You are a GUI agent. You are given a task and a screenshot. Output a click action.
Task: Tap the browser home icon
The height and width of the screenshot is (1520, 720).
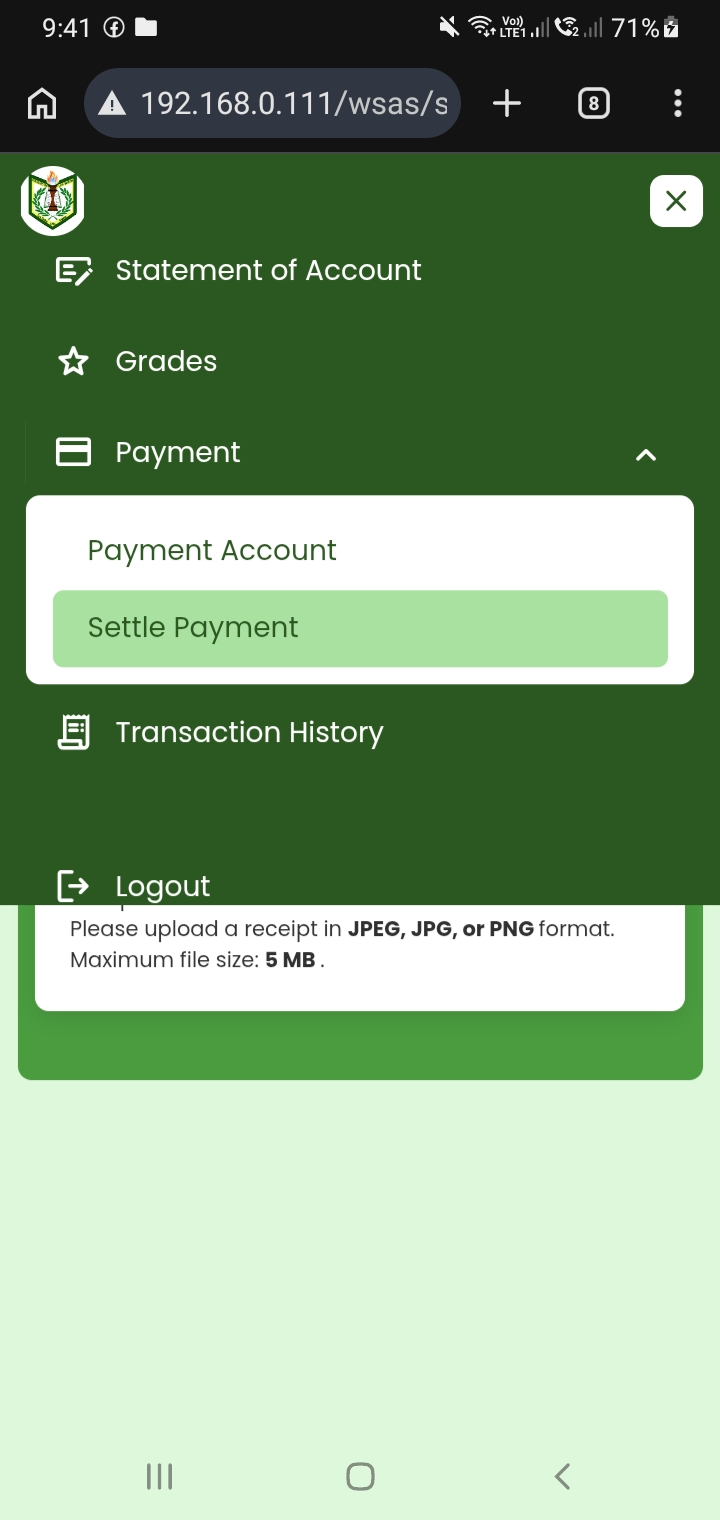41,103
